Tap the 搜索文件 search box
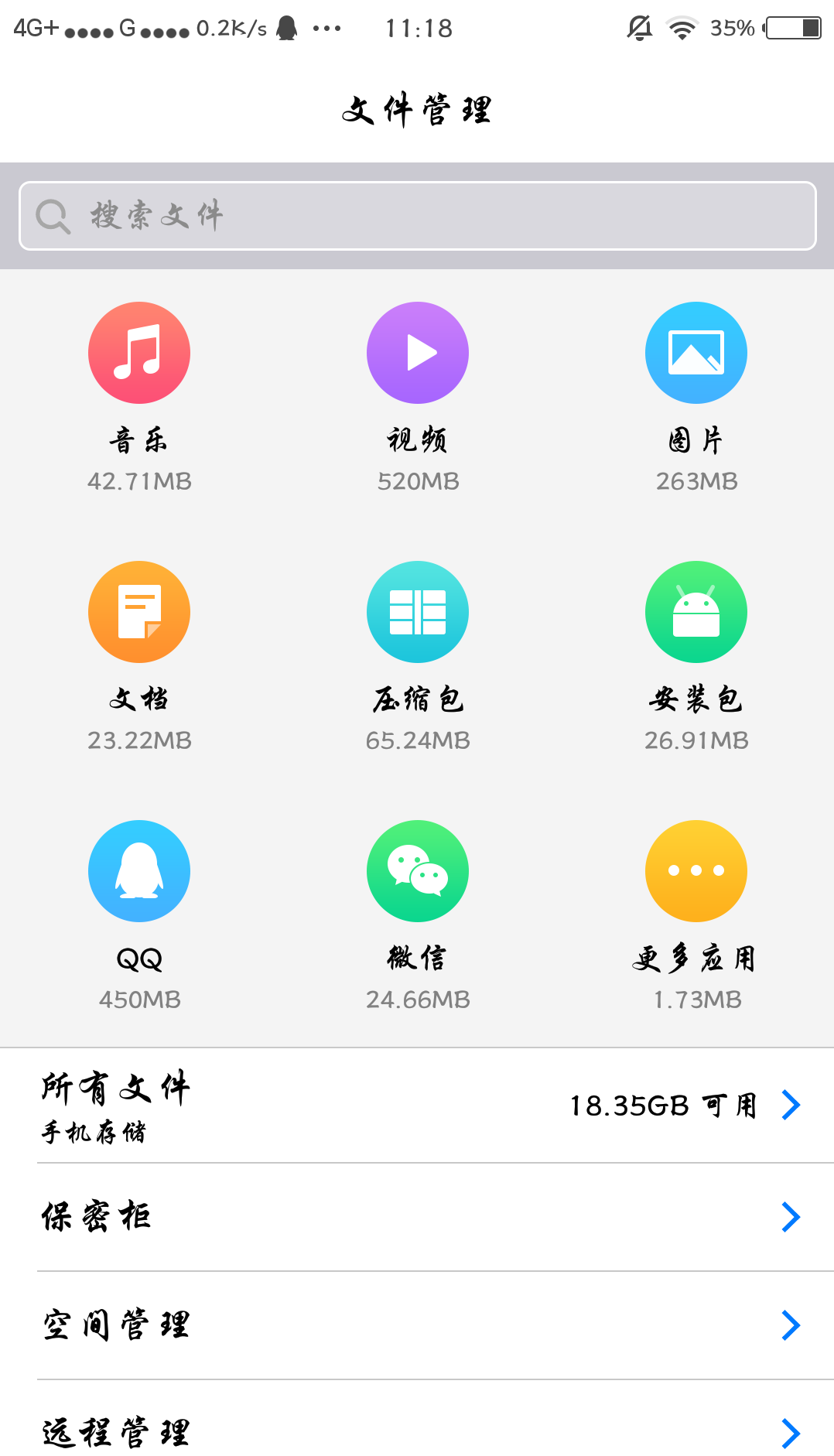This screenshot has width=834, height=1456. [x=418, y=216]
